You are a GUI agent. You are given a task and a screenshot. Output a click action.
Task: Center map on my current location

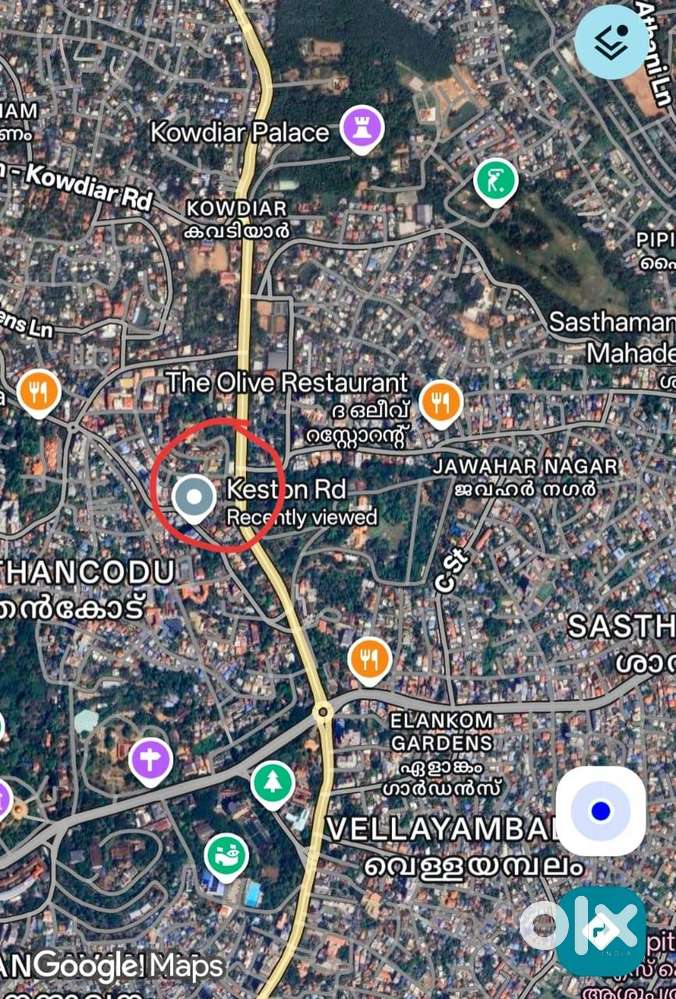pyautogui.click(x=600, y=810)
